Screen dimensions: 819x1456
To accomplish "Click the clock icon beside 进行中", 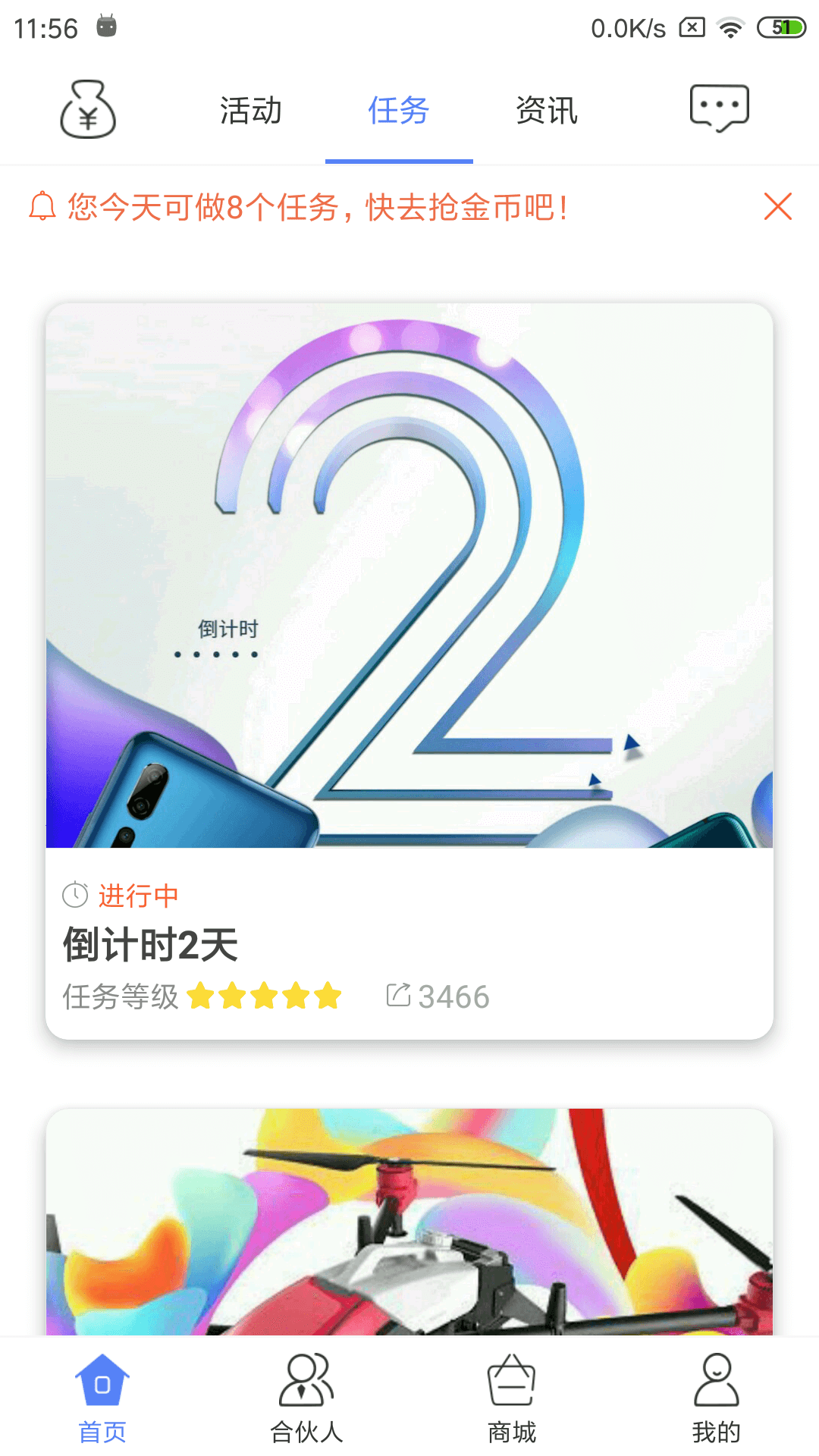I will click(74, 895).
